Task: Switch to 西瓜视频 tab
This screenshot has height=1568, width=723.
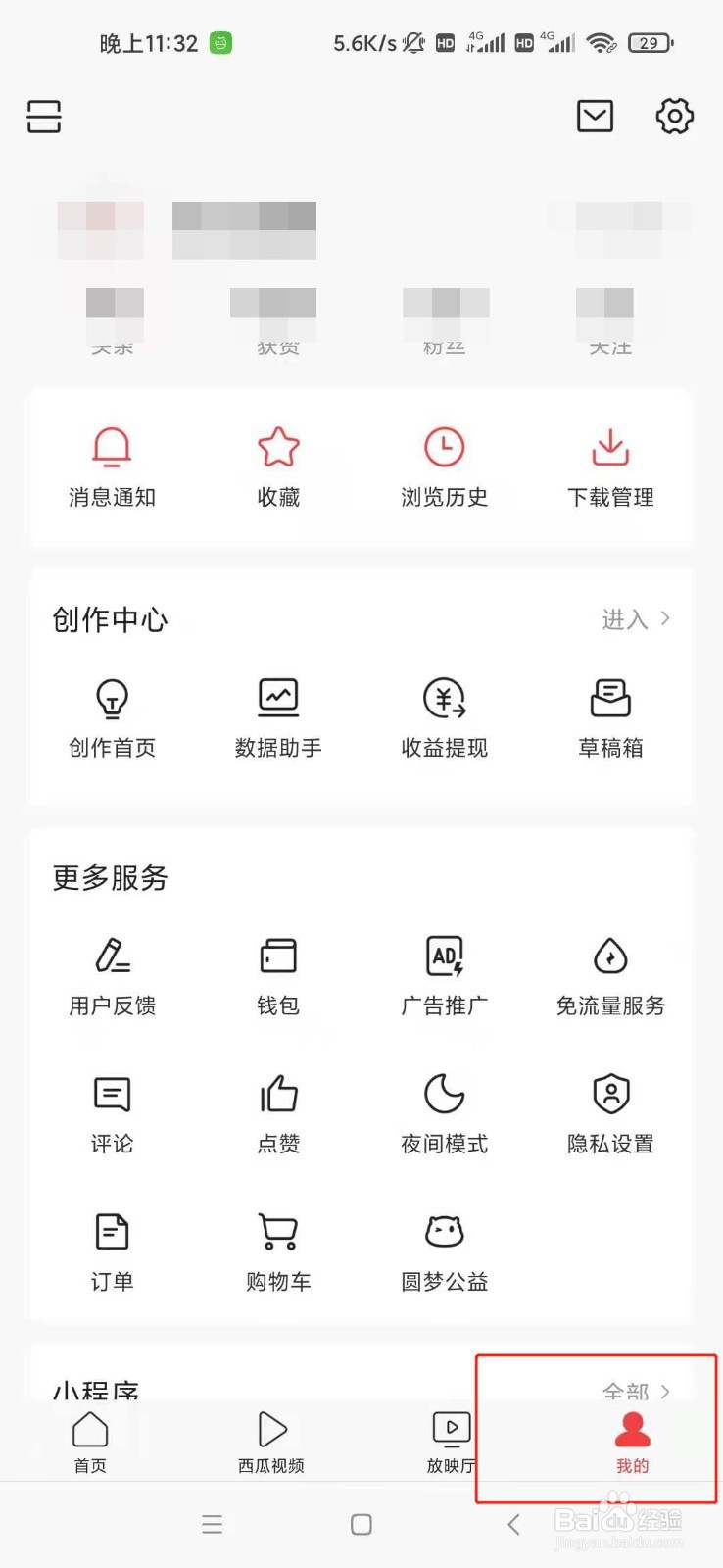Action: (271, 1443)
